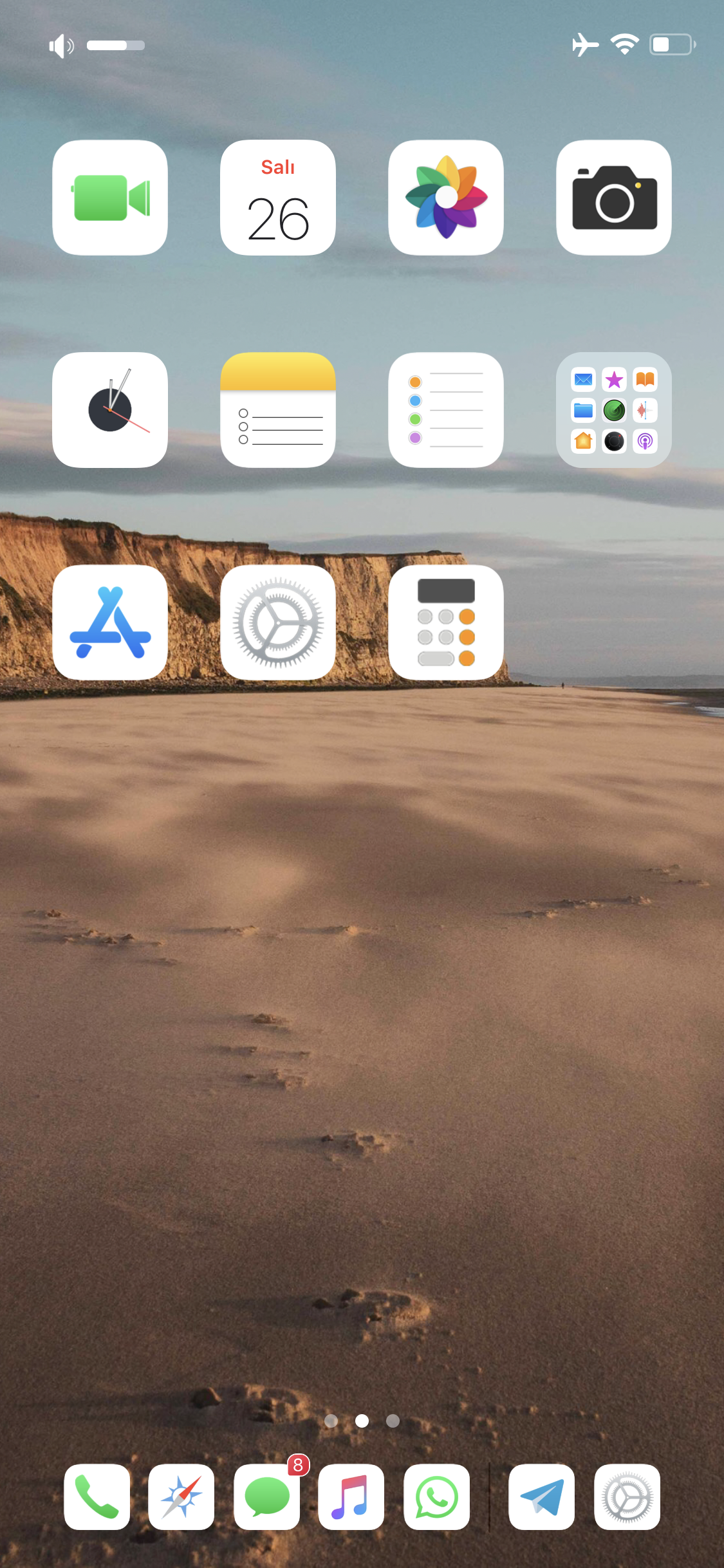Open the Music app in the dock

[x=351, y=1497]
